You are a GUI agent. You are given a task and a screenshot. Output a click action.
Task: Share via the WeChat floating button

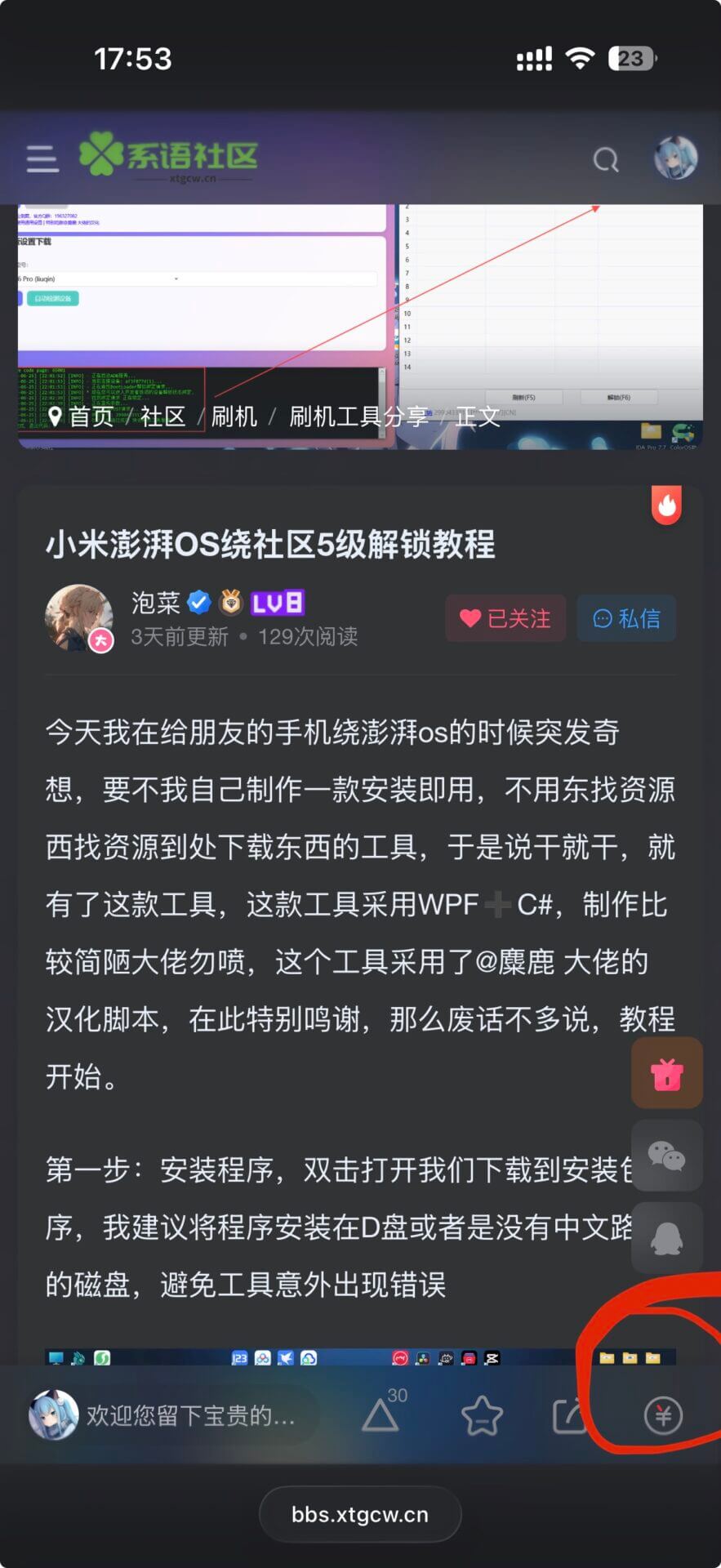pos(666,1156)
